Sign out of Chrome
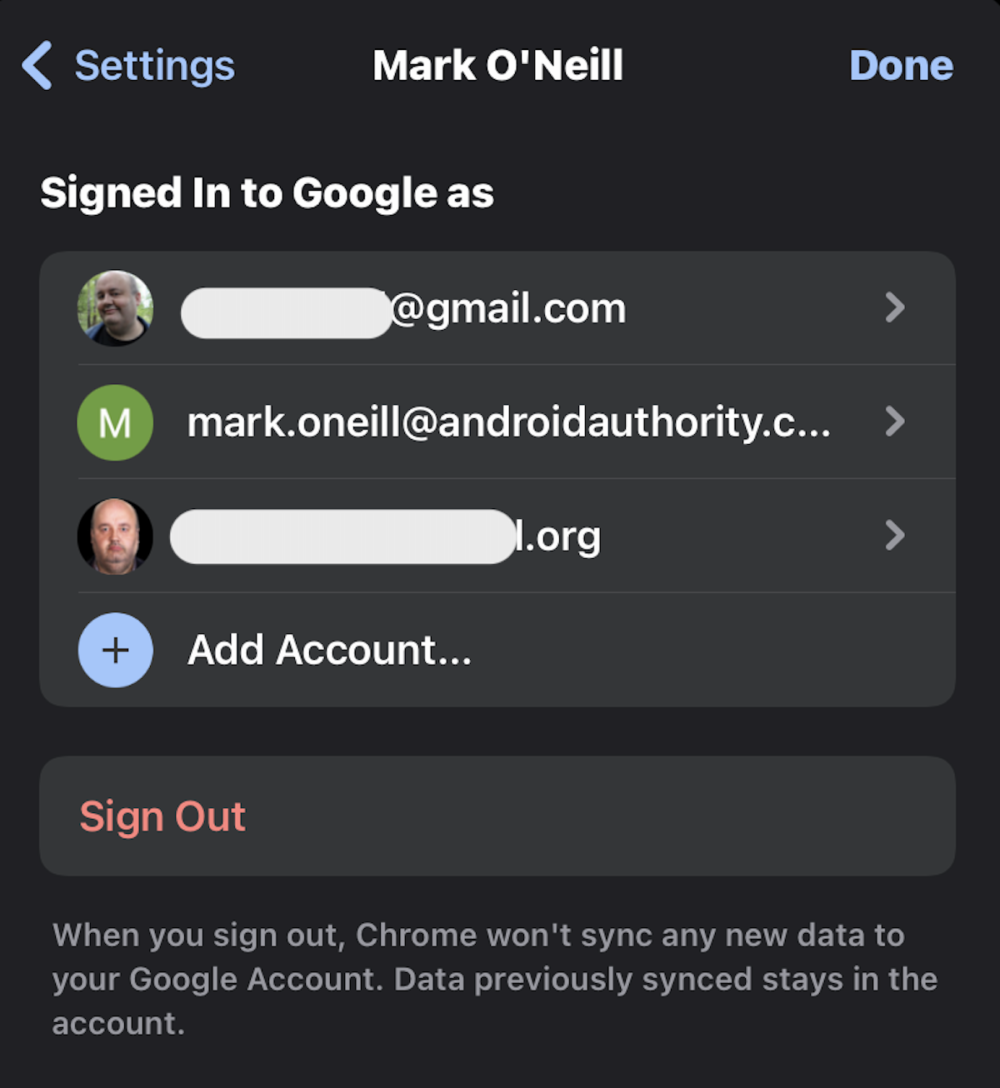 tap(163, 816)
